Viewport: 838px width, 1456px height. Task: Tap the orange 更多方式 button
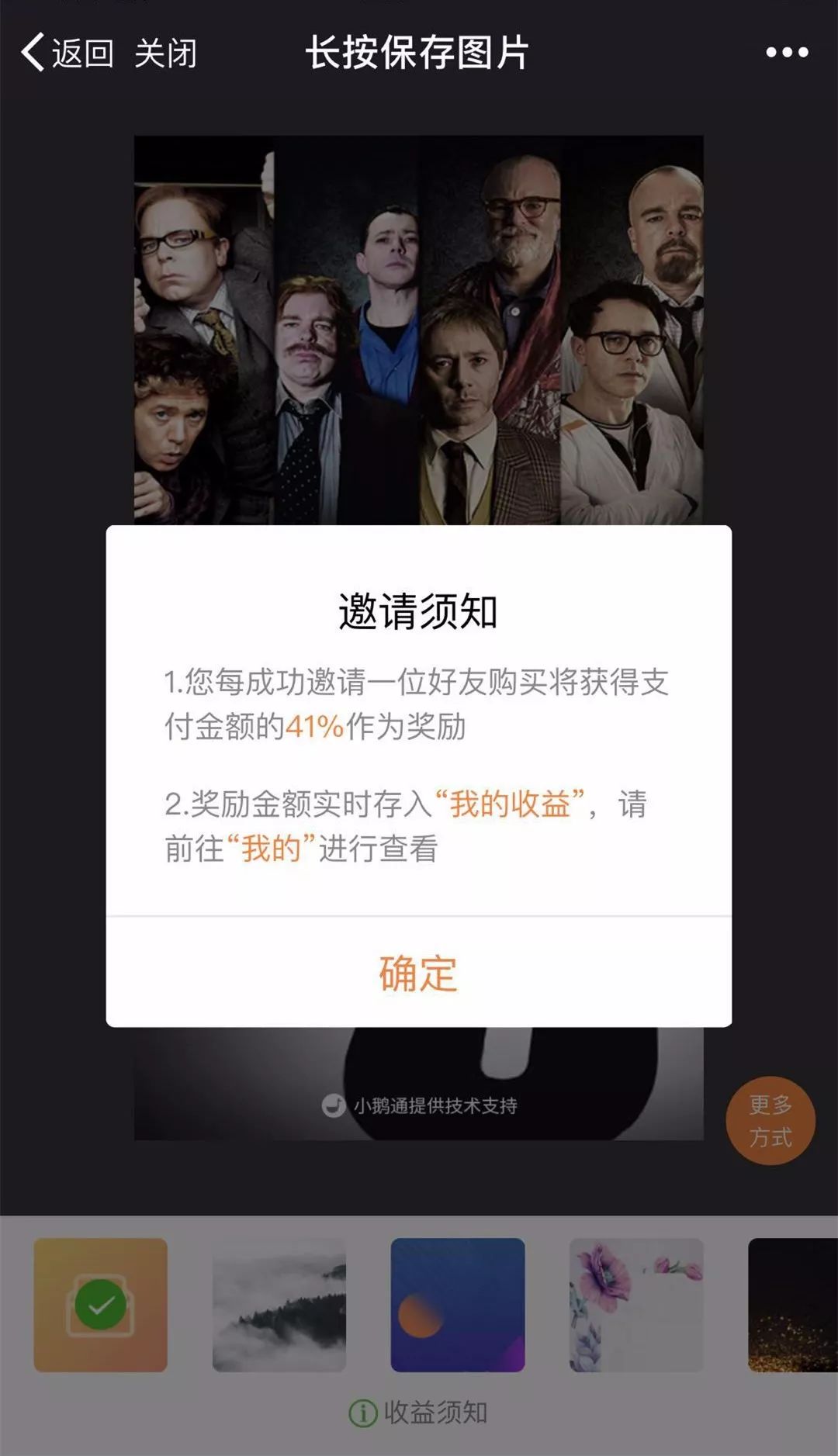click(x=770, y=1121)
